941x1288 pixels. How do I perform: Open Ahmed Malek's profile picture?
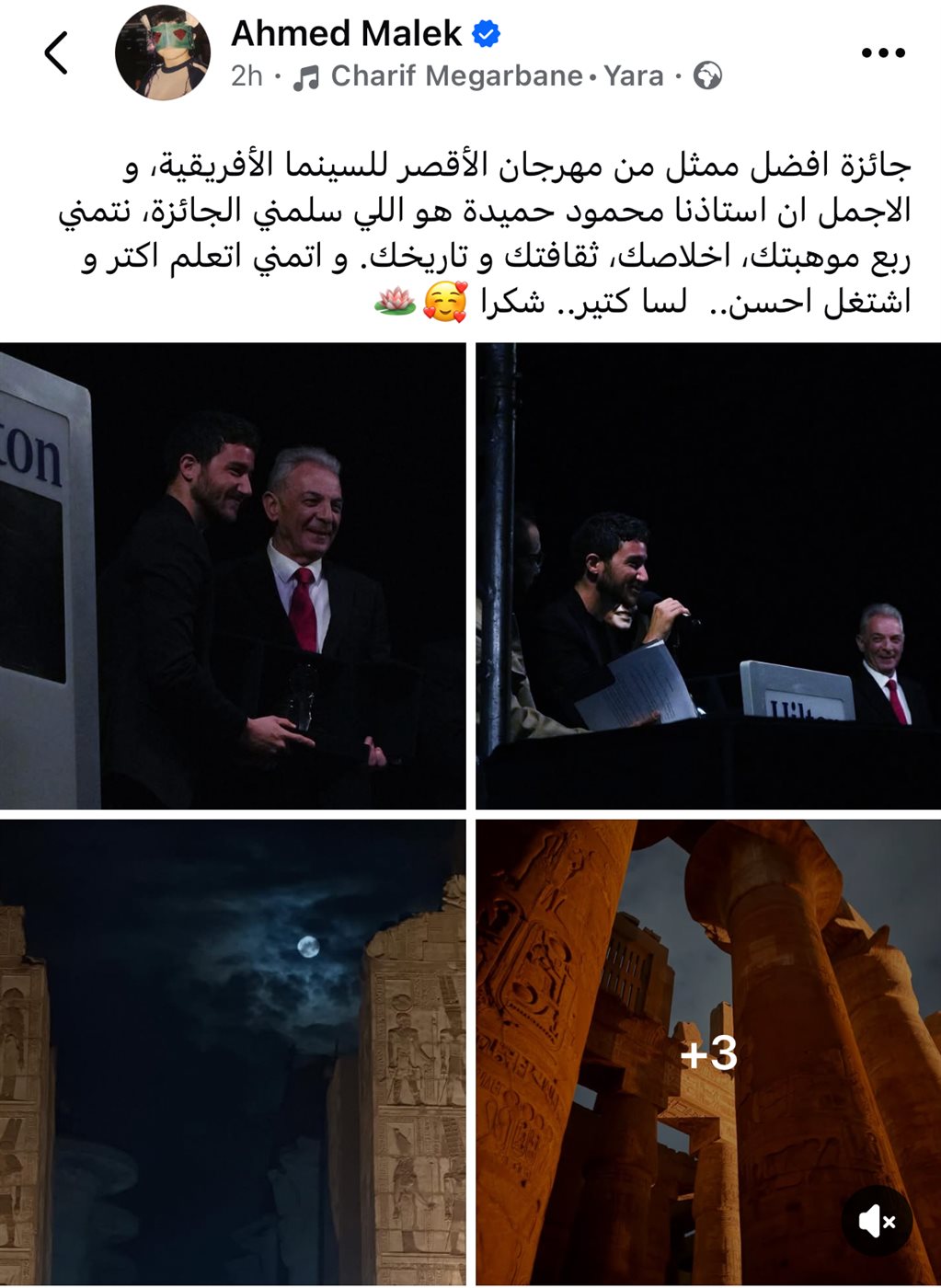point(163,52)
